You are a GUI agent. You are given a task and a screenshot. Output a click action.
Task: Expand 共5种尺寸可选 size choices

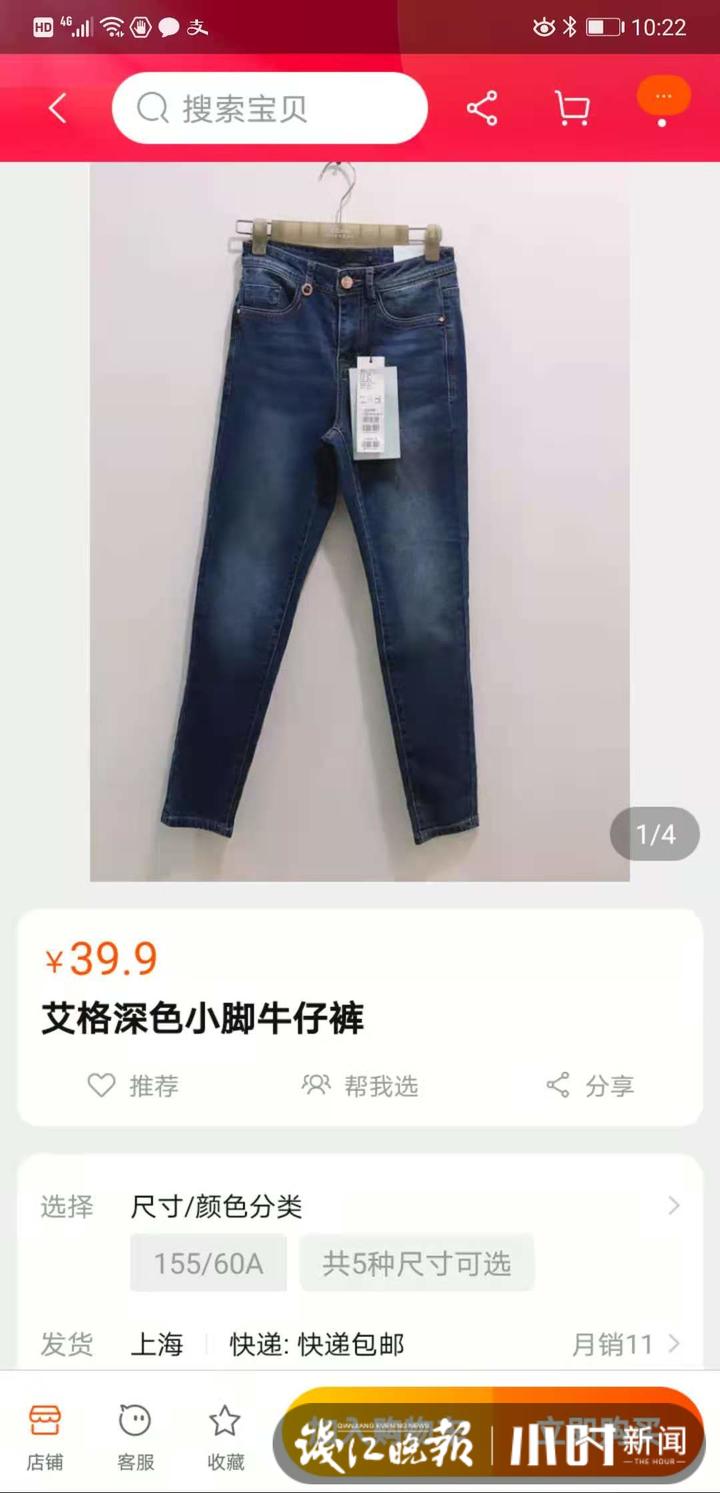(417, 1263)
